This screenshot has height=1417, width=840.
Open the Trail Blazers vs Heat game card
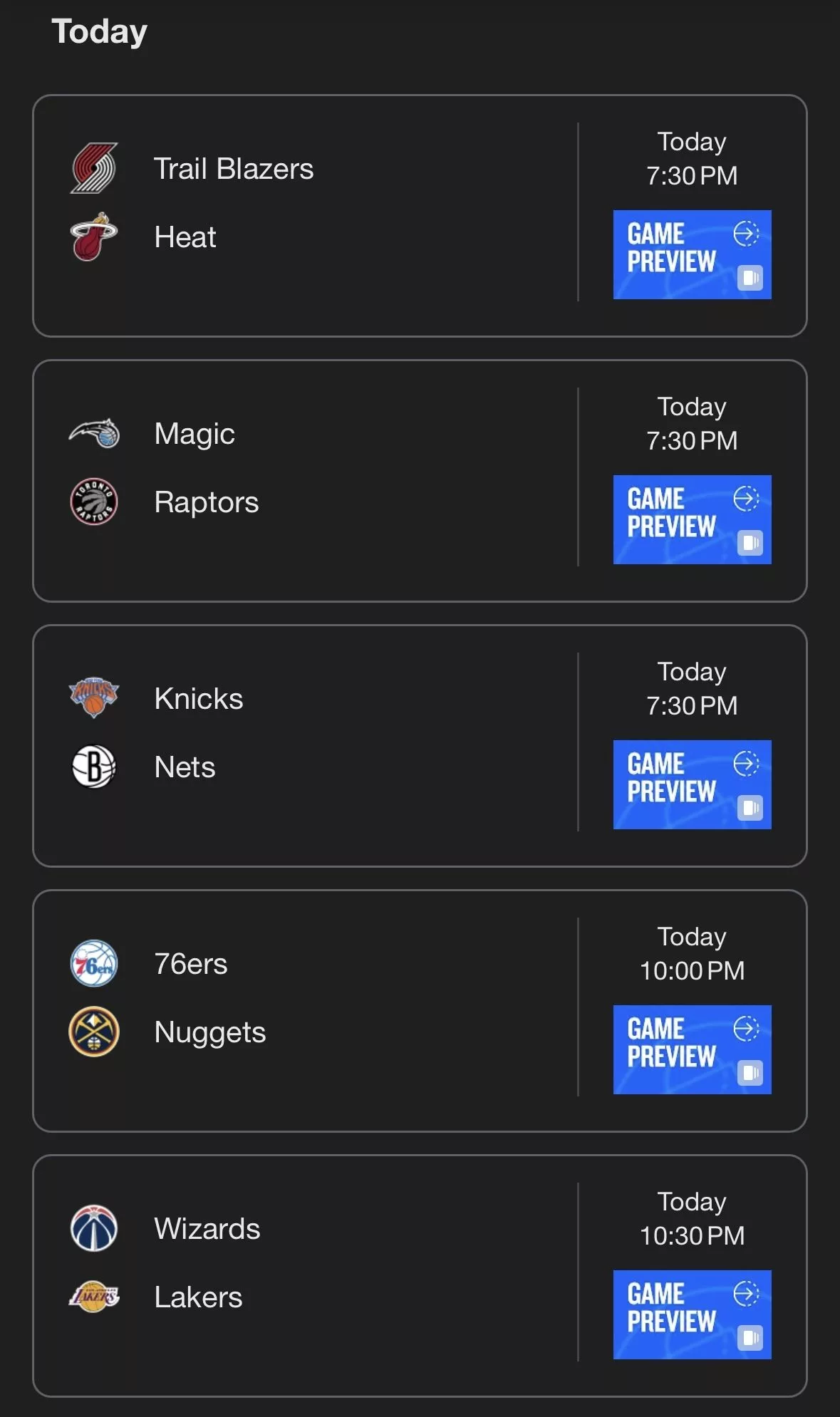420,216
